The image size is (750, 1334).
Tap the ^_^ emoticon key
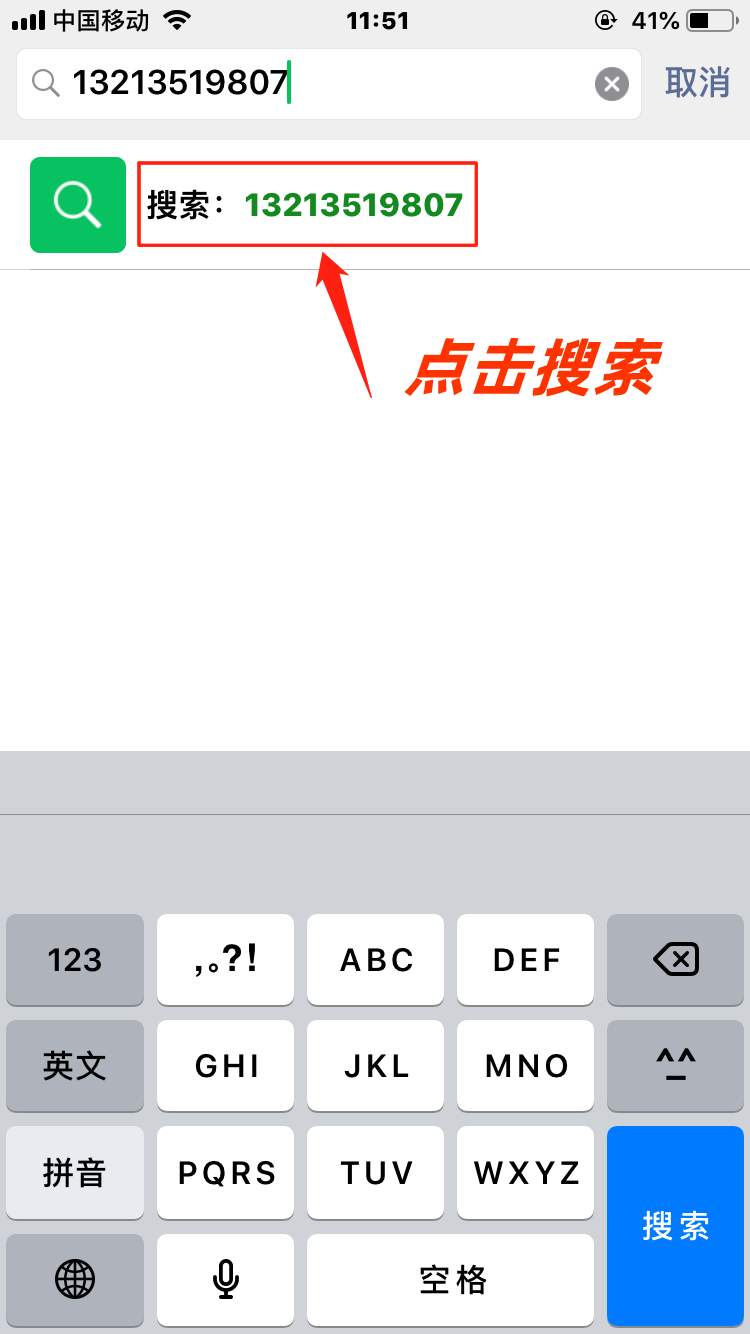pyautogui.click(x=675, y=1066)
